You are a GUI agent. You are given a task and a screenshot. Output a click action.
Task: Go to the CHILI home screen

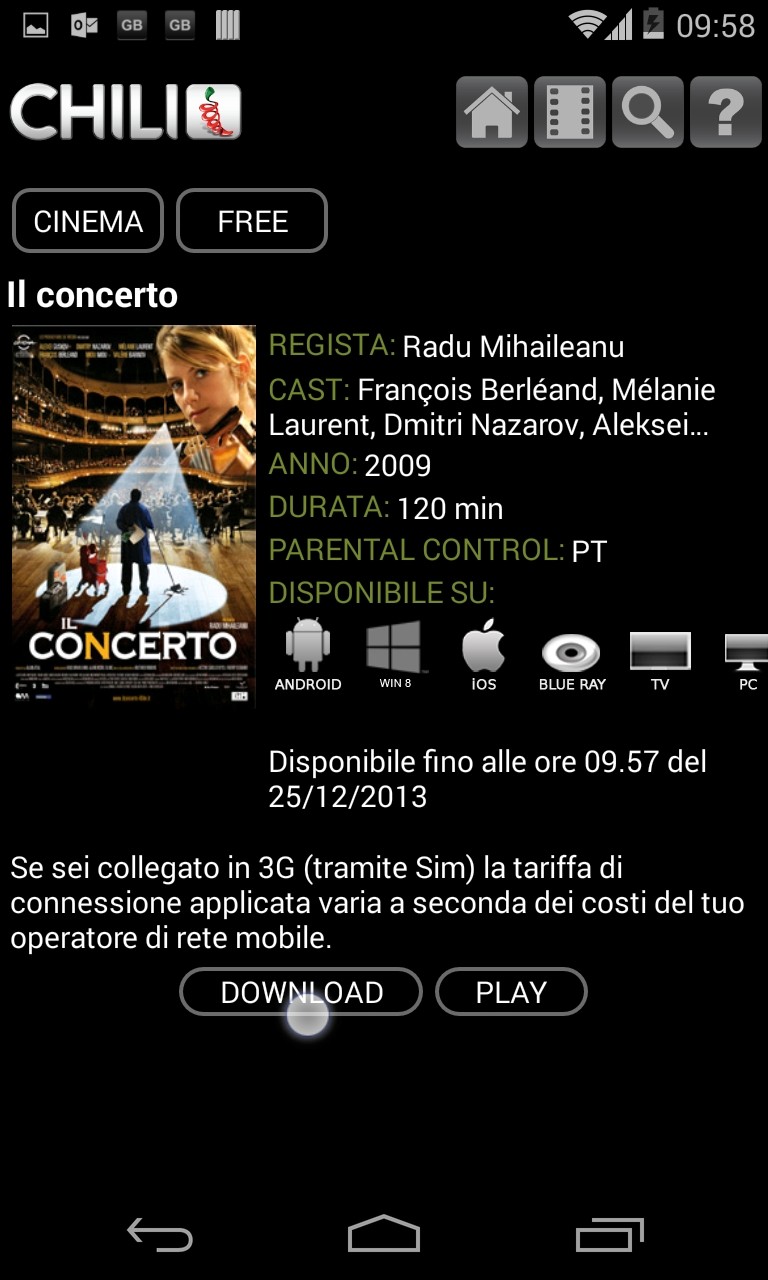(x=492, y=112)
